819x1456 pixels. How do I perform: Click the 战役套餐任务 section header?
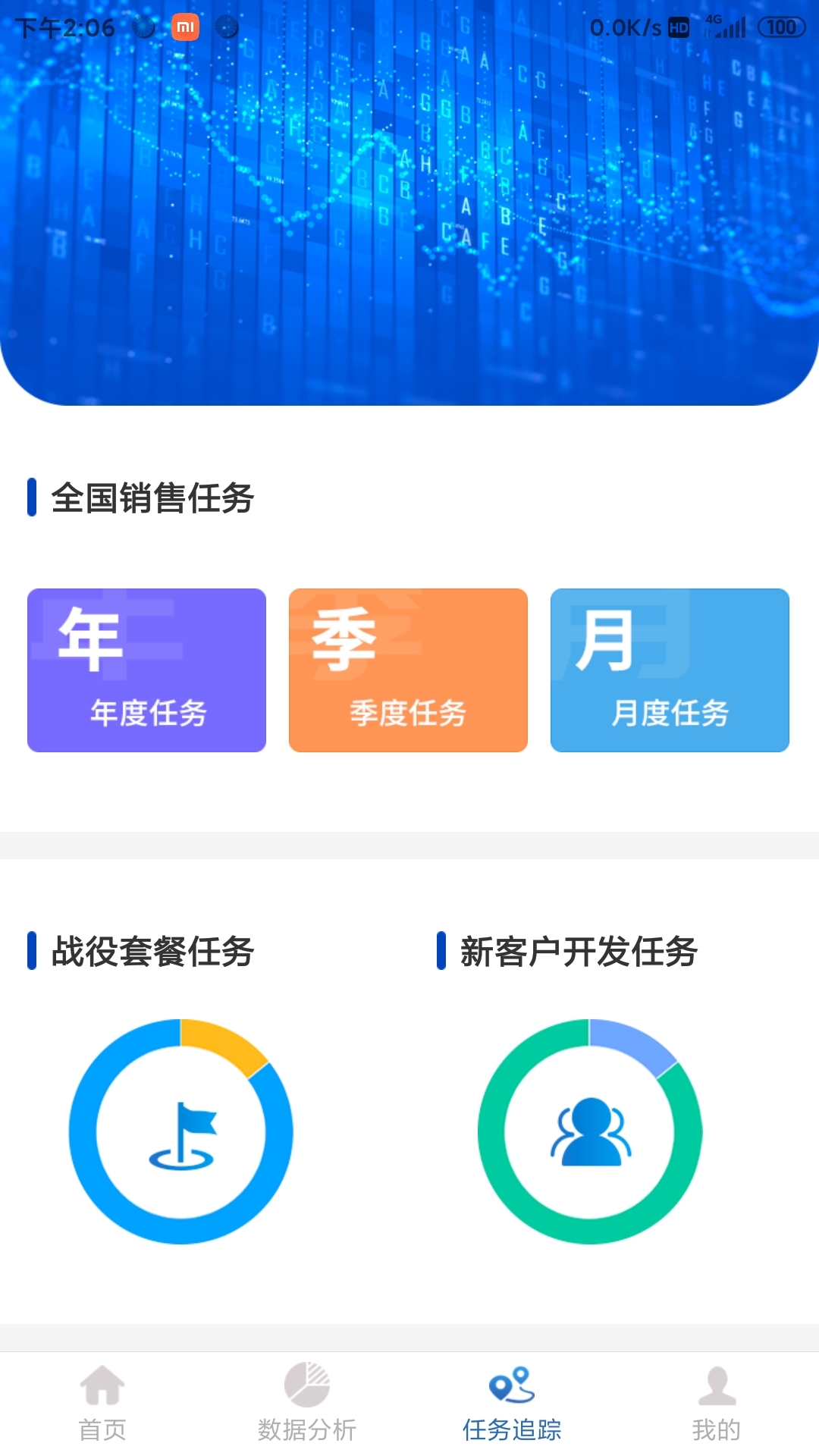152,952
